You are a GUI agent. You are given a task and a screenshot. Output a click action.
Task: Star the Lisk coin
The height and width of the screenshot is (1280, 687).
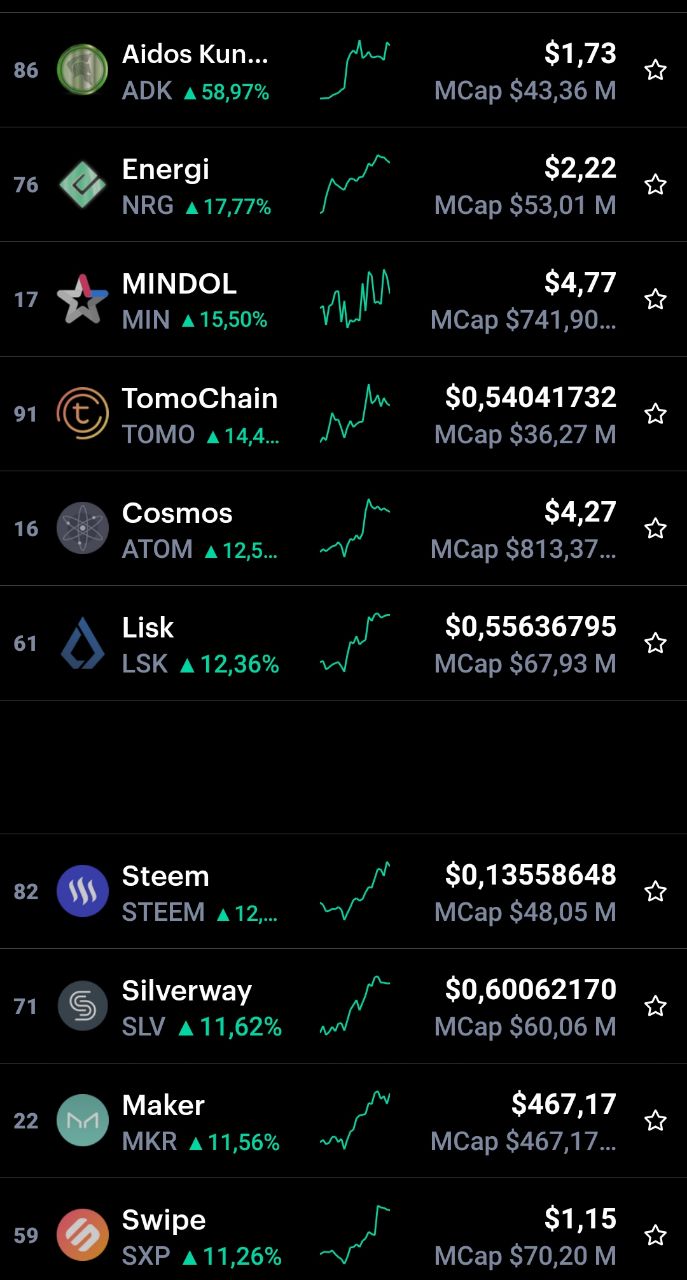tap(655, 643)
